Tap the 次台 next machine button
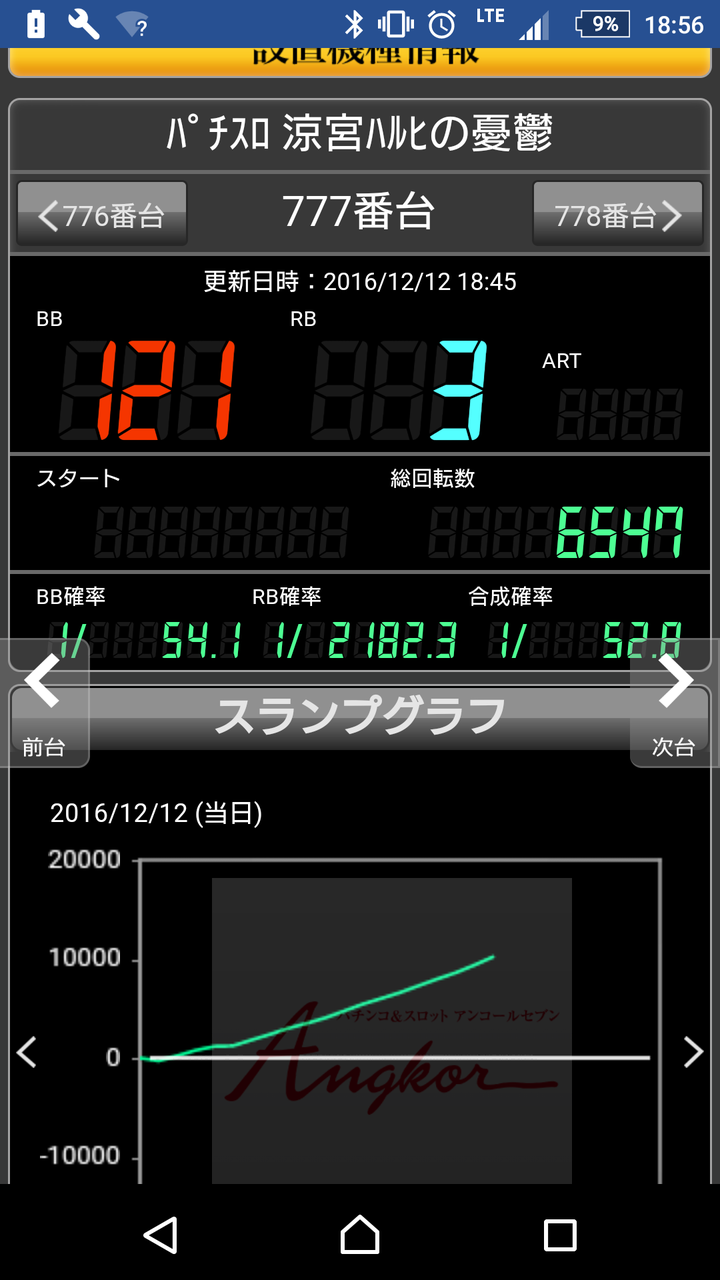This screenshot has height=1280, width=720. [674, 703]
